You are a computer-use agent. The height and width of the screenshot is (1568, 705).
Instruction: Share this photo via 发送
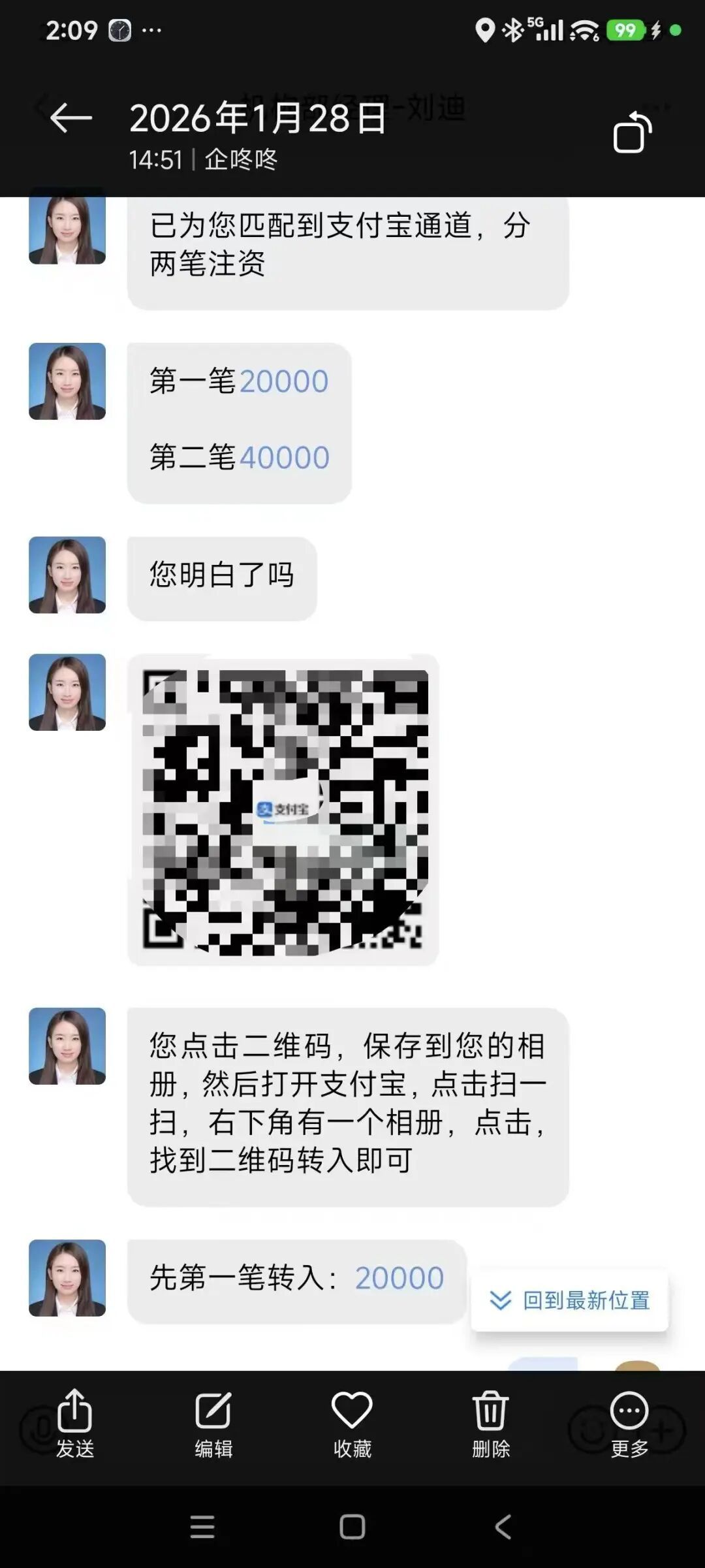pyautogui.click(x=74, y=1422)
